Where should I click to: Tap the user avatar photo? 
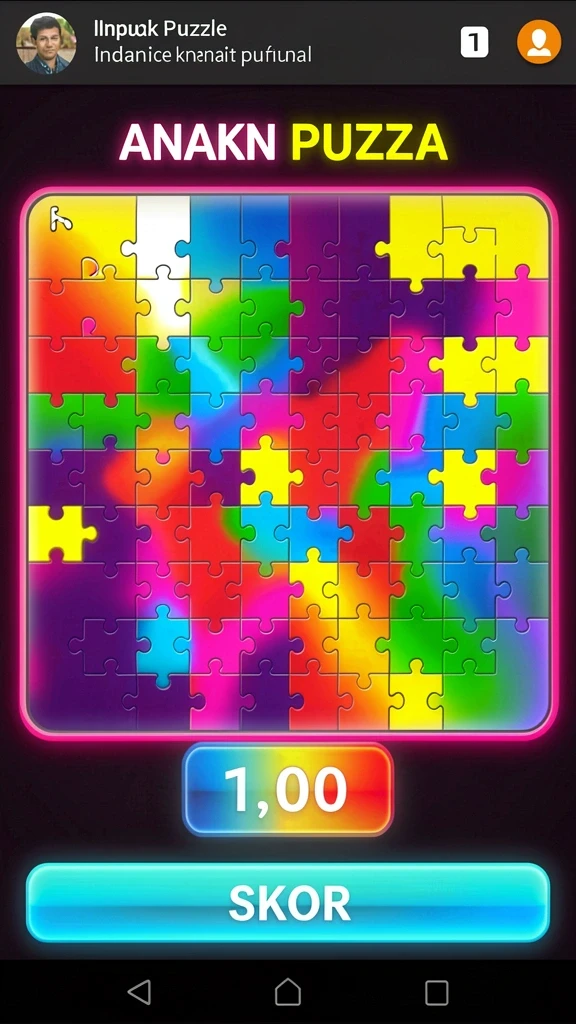46,42
